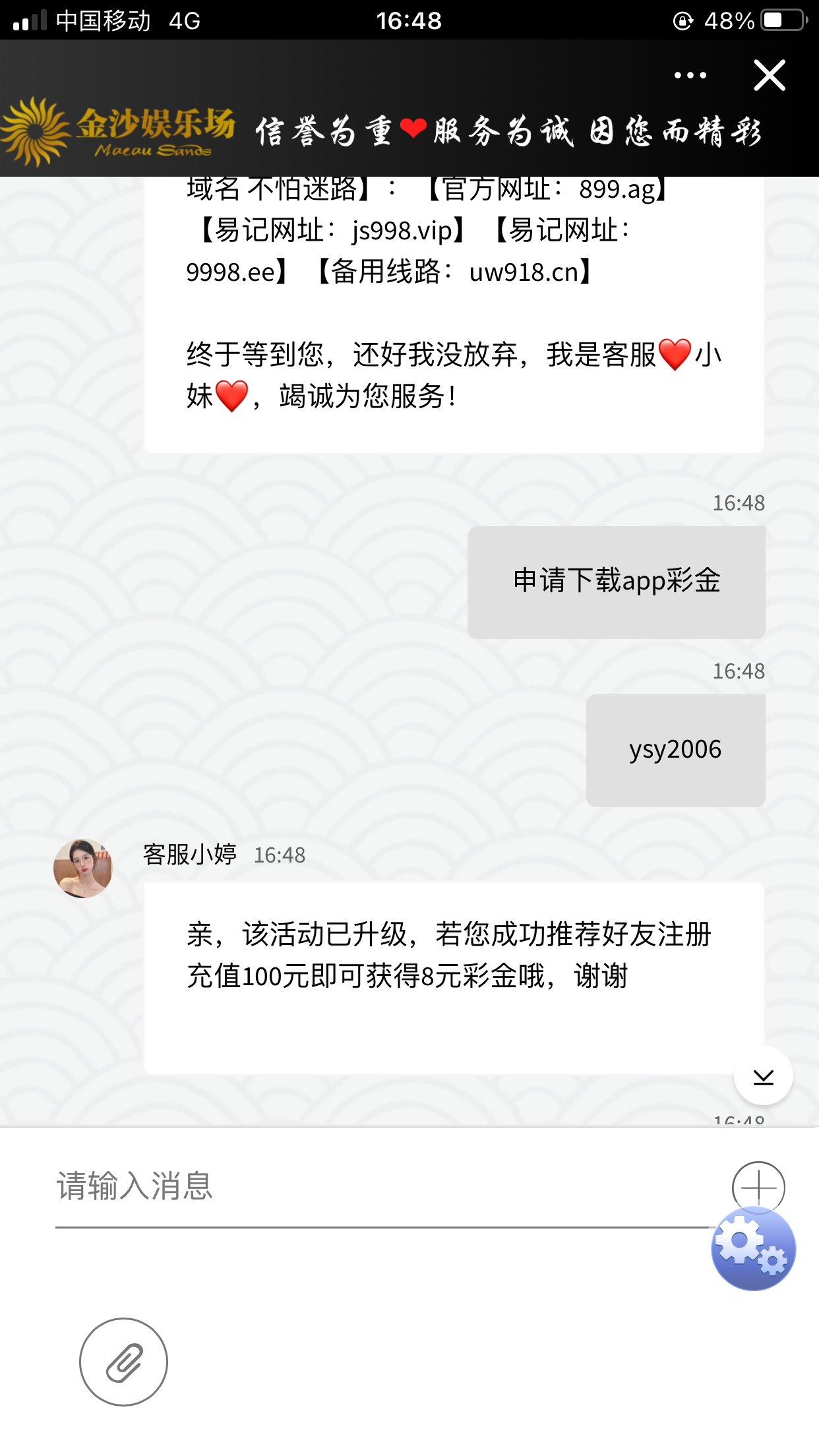Open the three-dot overflow menu
The height and width of the screenshot is (1456, 819).
tap(690, 76)
